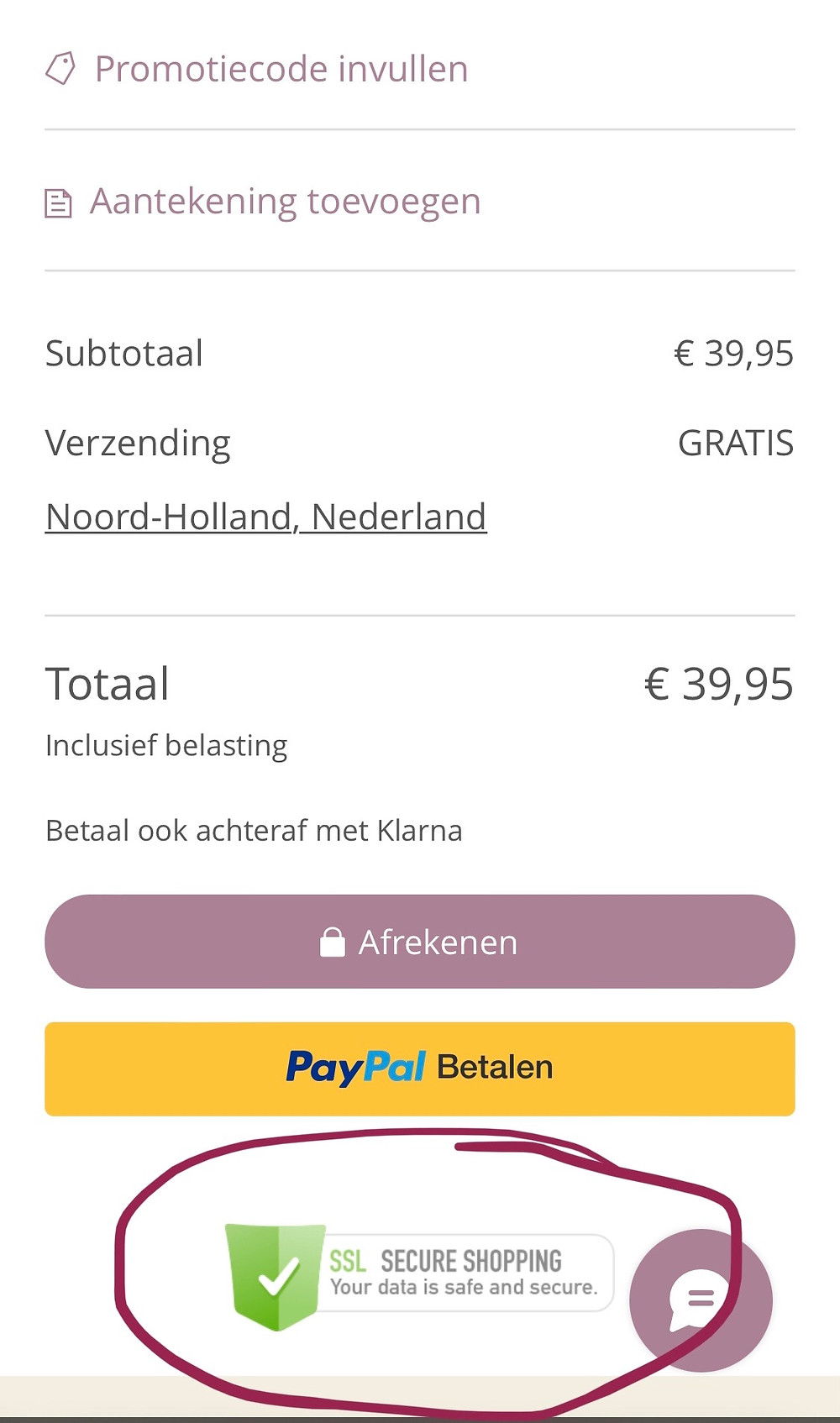Pay with the PayPal Betalen button
This screenshot has height=1423, width=840.
(x=420, y=1069)
